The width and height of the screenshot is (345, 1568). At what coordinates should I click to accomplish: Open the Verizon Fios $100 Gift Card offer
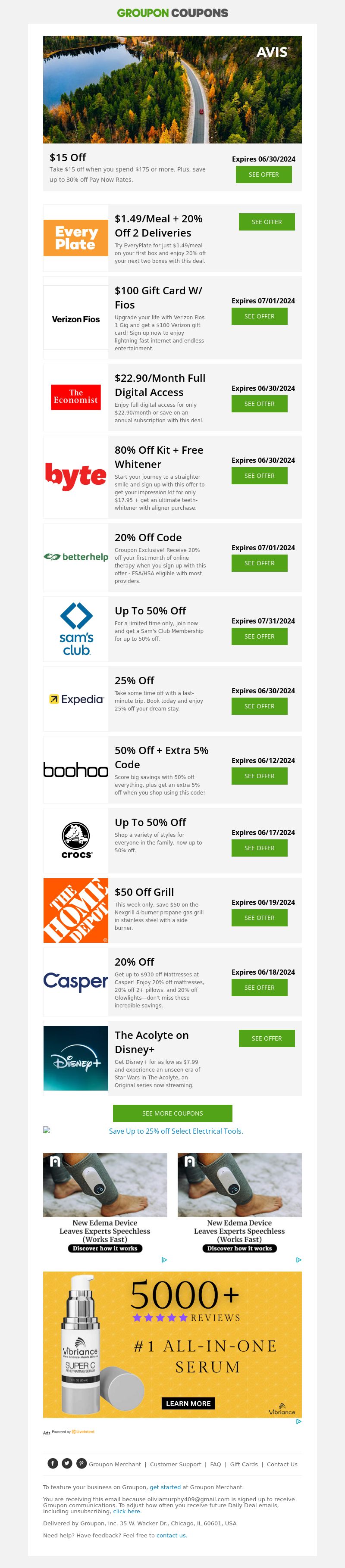(259, 317)
